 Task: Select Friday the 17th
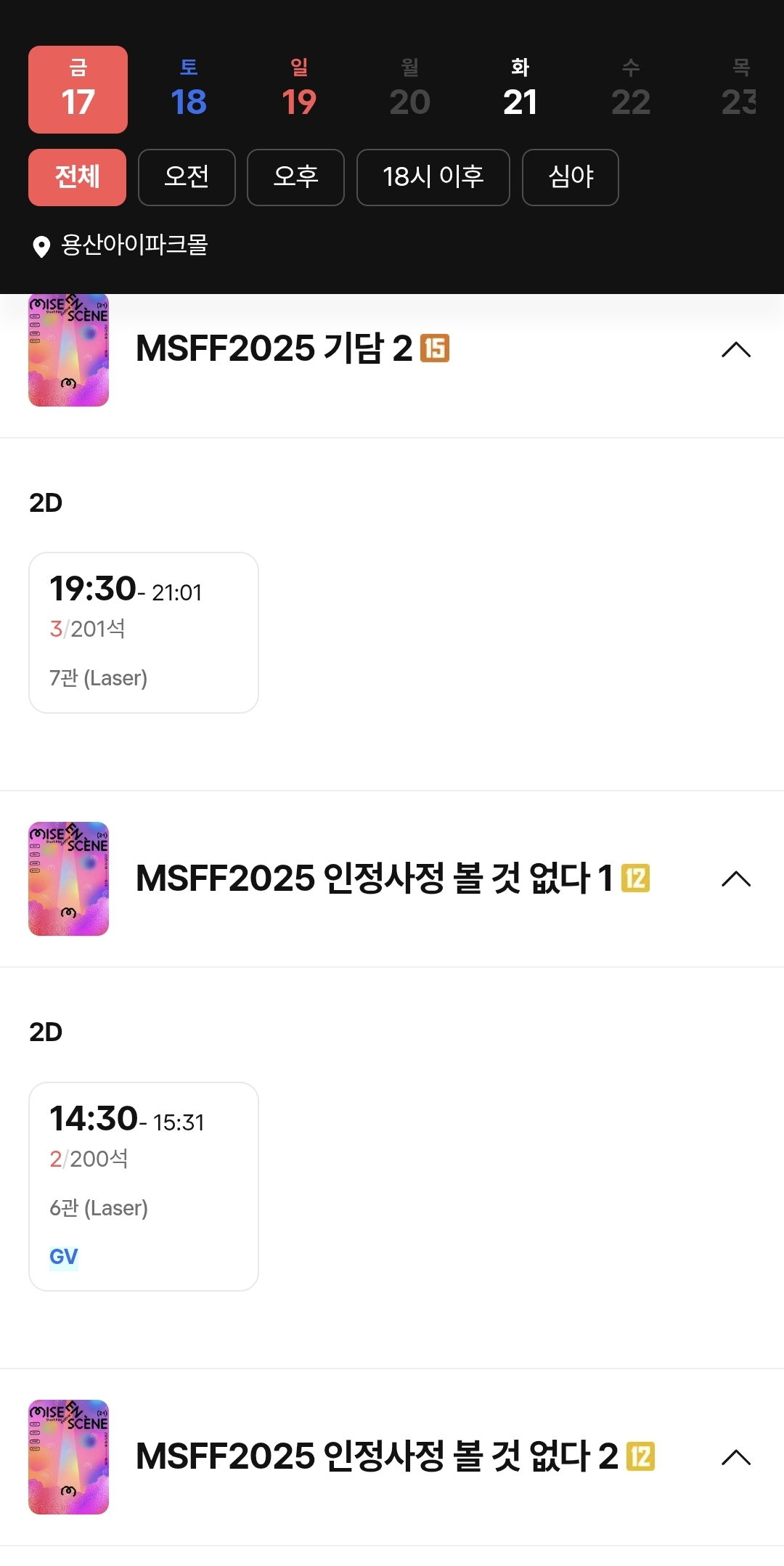tap(78, 89)
